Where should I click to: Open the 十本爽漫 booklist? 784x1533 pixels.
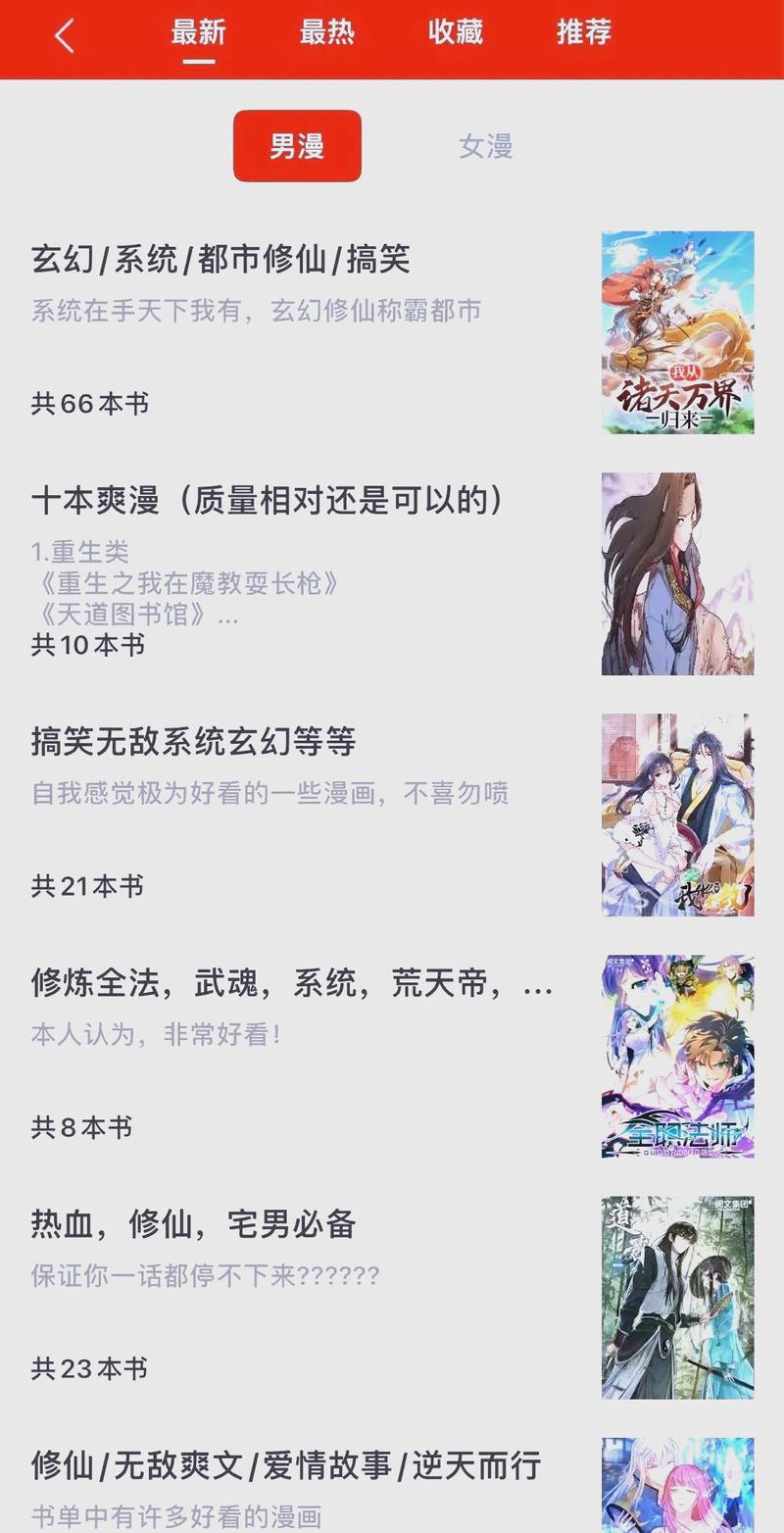coord(392,573)
